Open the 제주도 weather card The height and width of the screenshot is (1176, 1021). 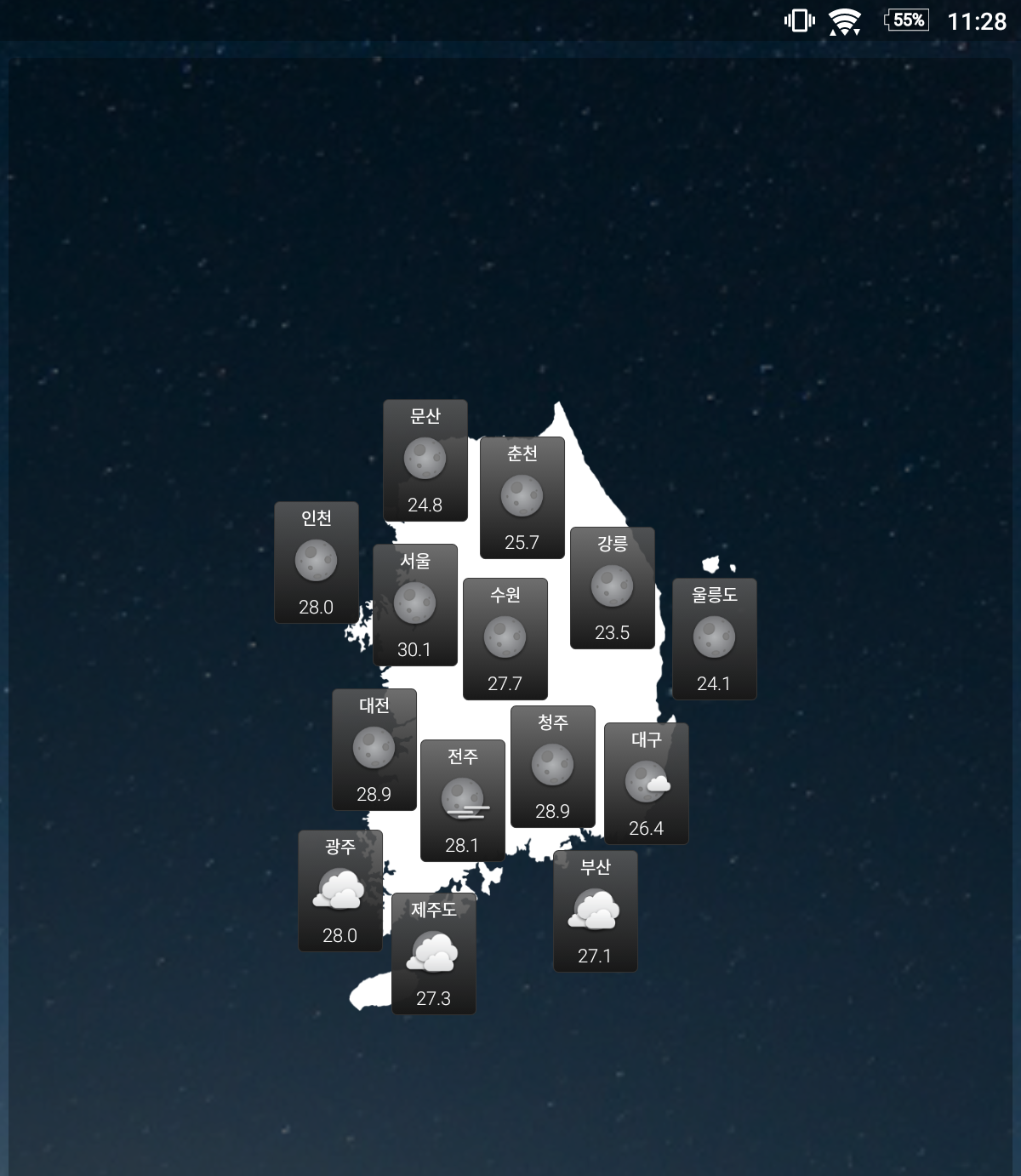pyautogui.click(x=433, y=954)
